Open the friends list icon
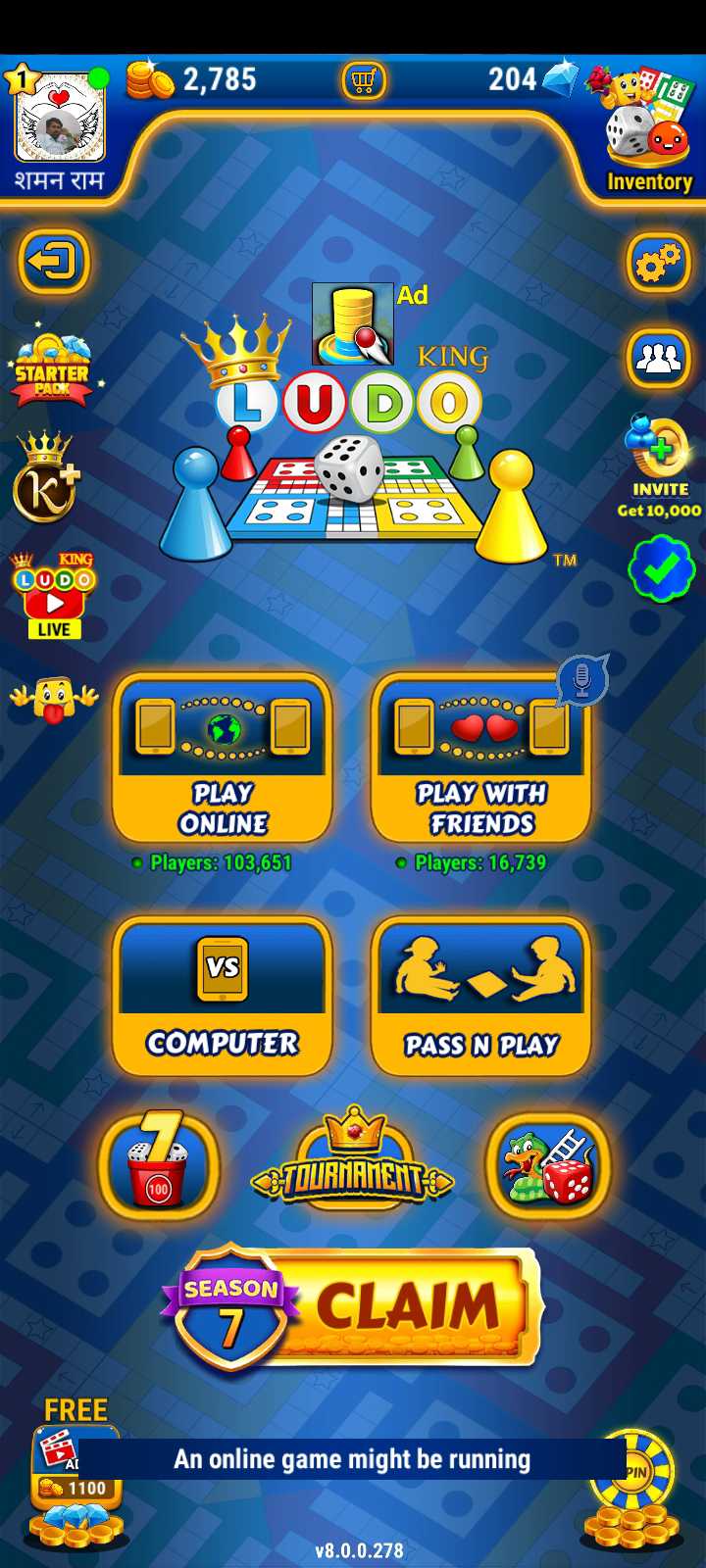 point(659,359)
